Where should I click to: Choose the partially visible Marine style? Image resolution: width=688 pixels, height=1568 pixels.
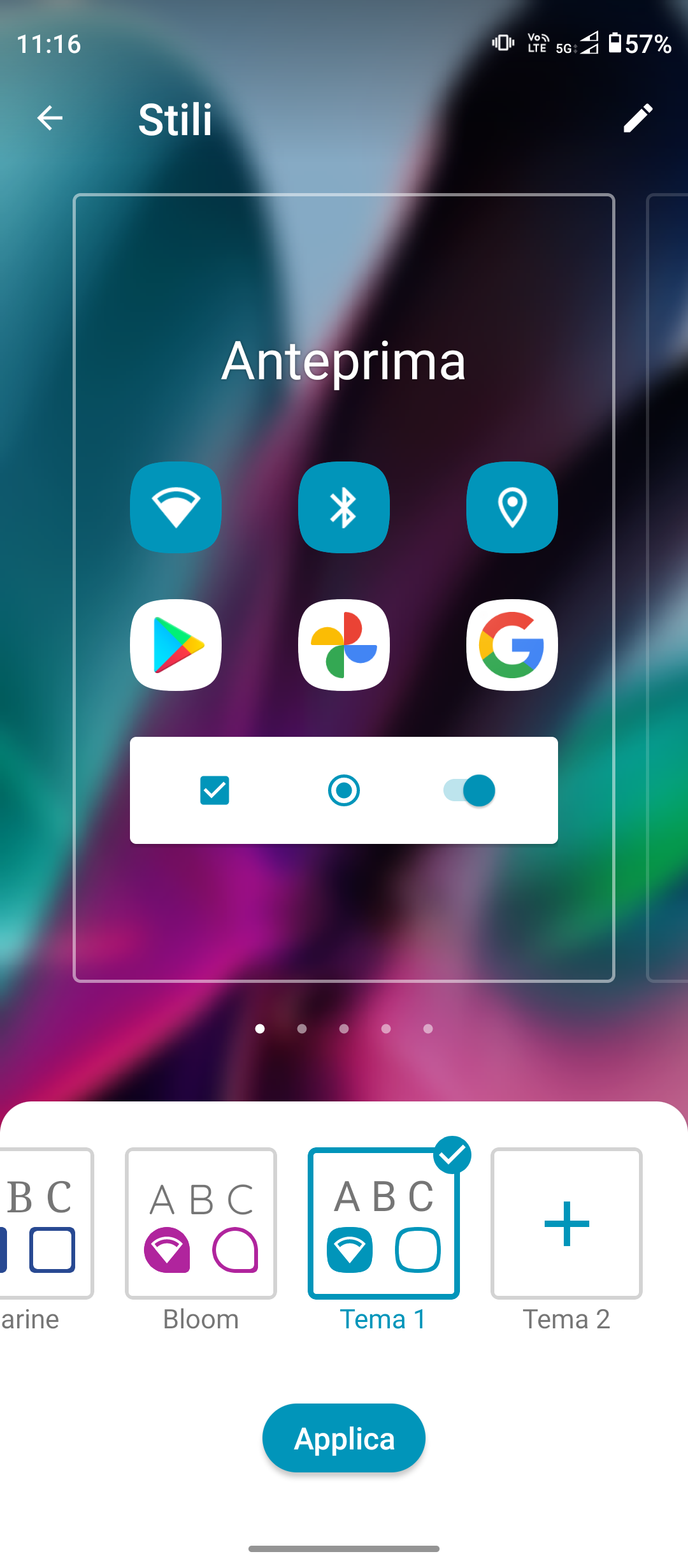[45, 1223]
